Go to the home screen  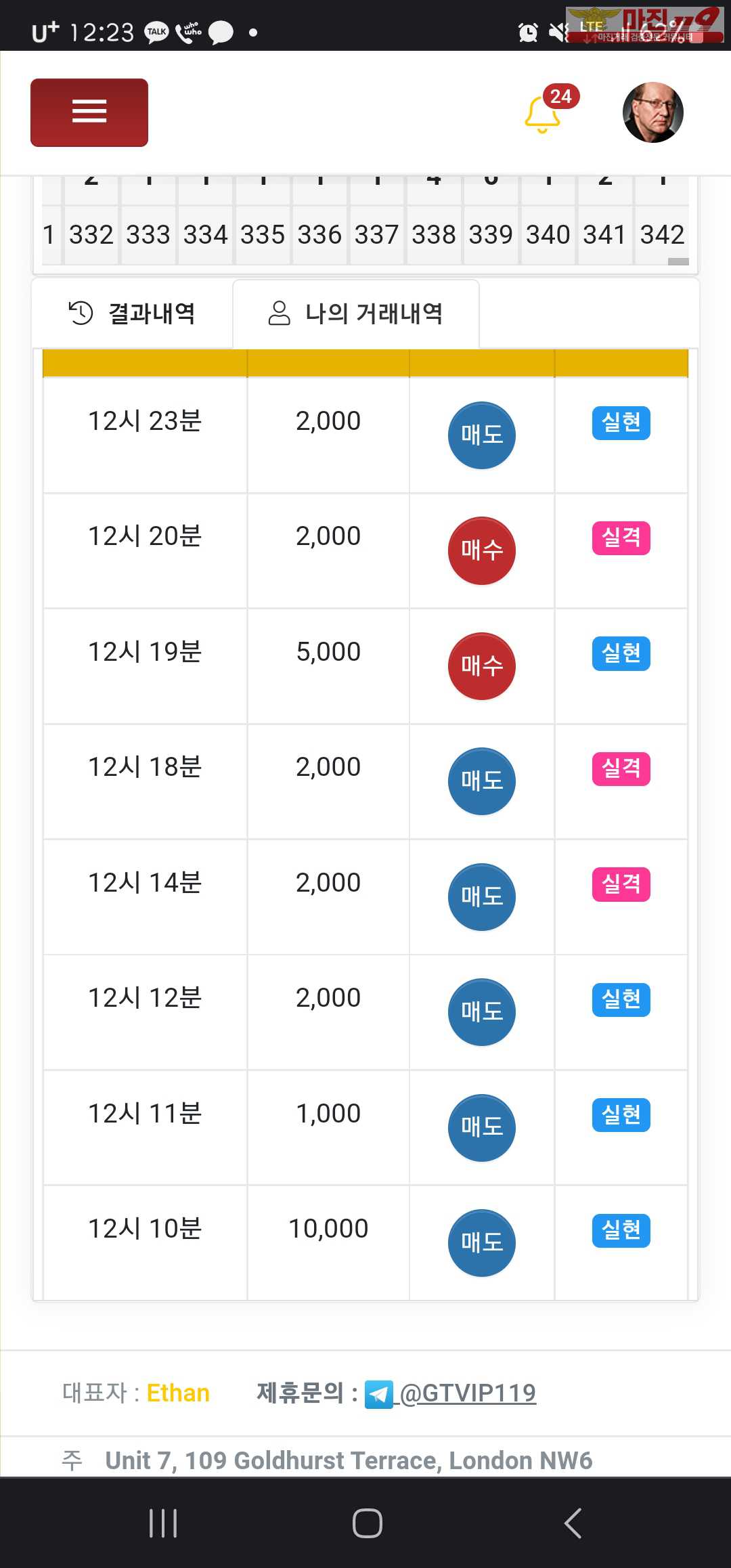pos(367,1523)
